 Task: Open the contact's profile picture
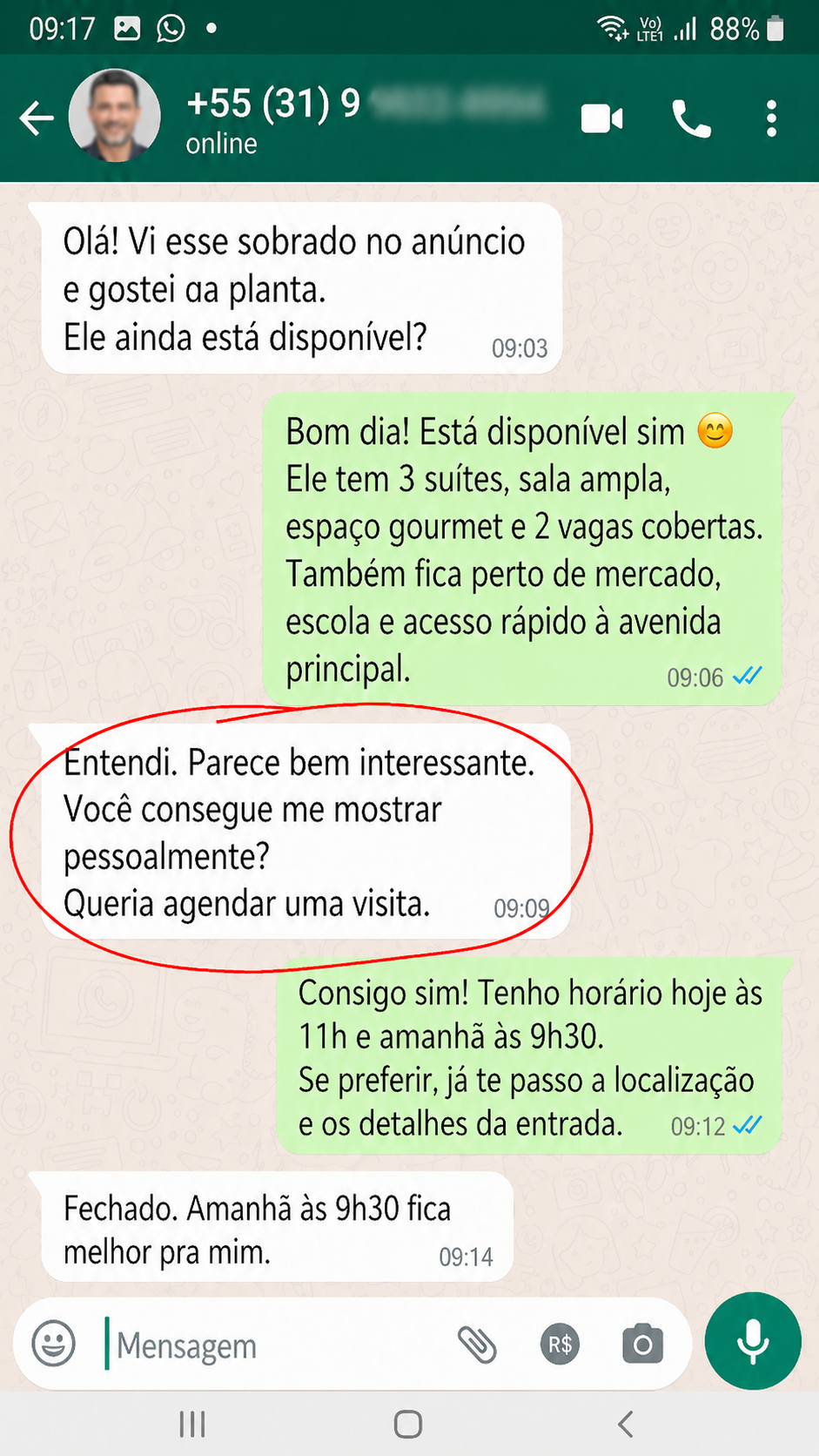click(114, 114)
